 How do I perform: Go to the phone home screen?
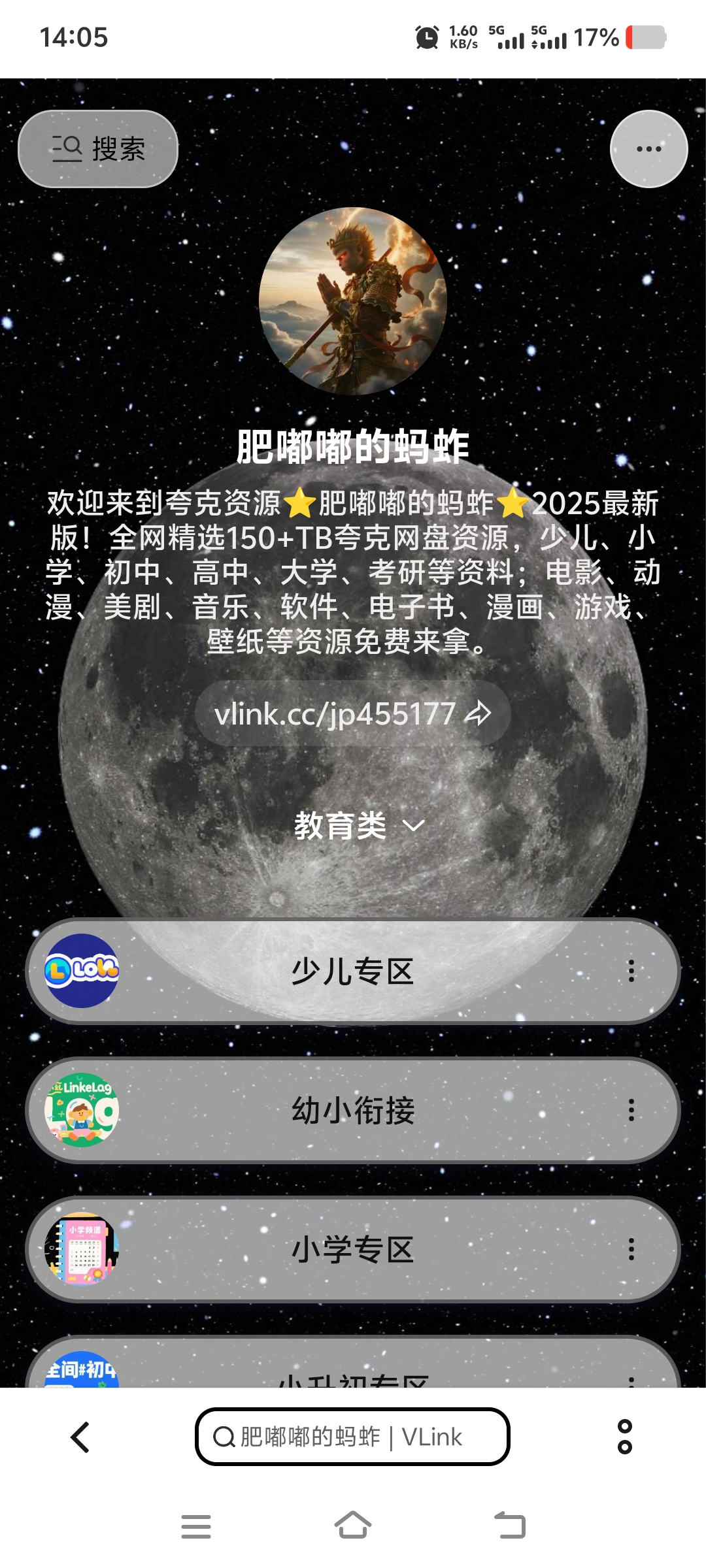tap(353, 1526)
